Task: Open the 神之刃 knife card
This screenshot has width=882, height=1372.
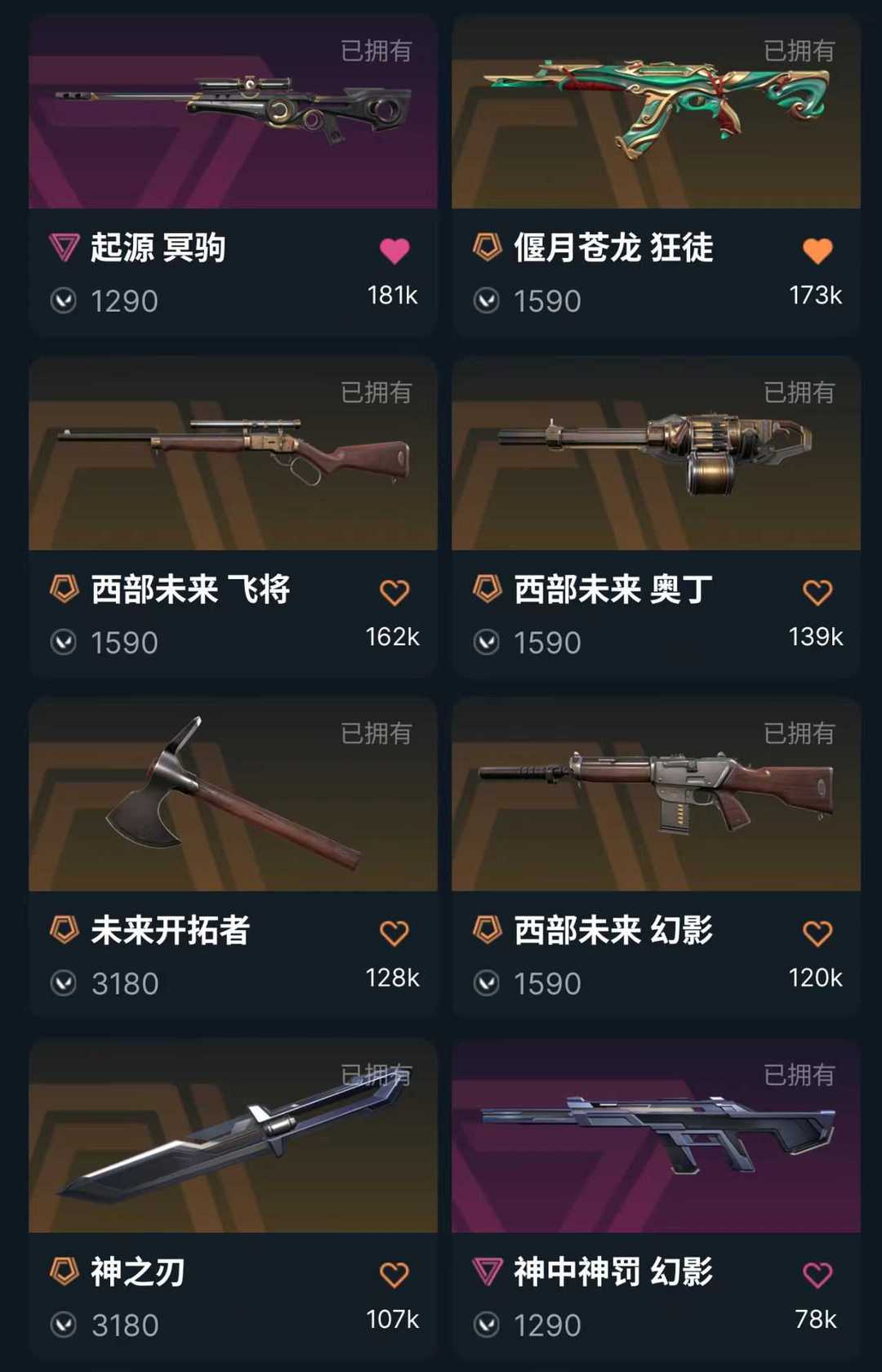Action: pyautogui.click(x=233, y=1137)
